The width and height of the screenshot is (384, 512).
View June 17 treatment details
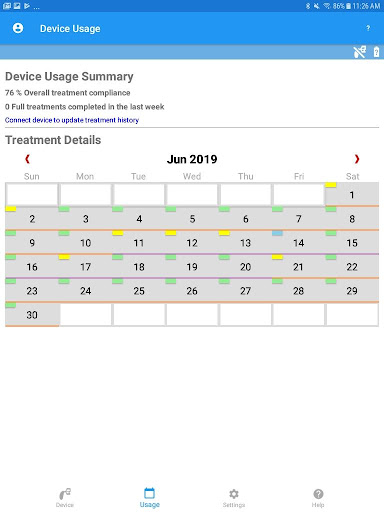[x=85, y=266]
